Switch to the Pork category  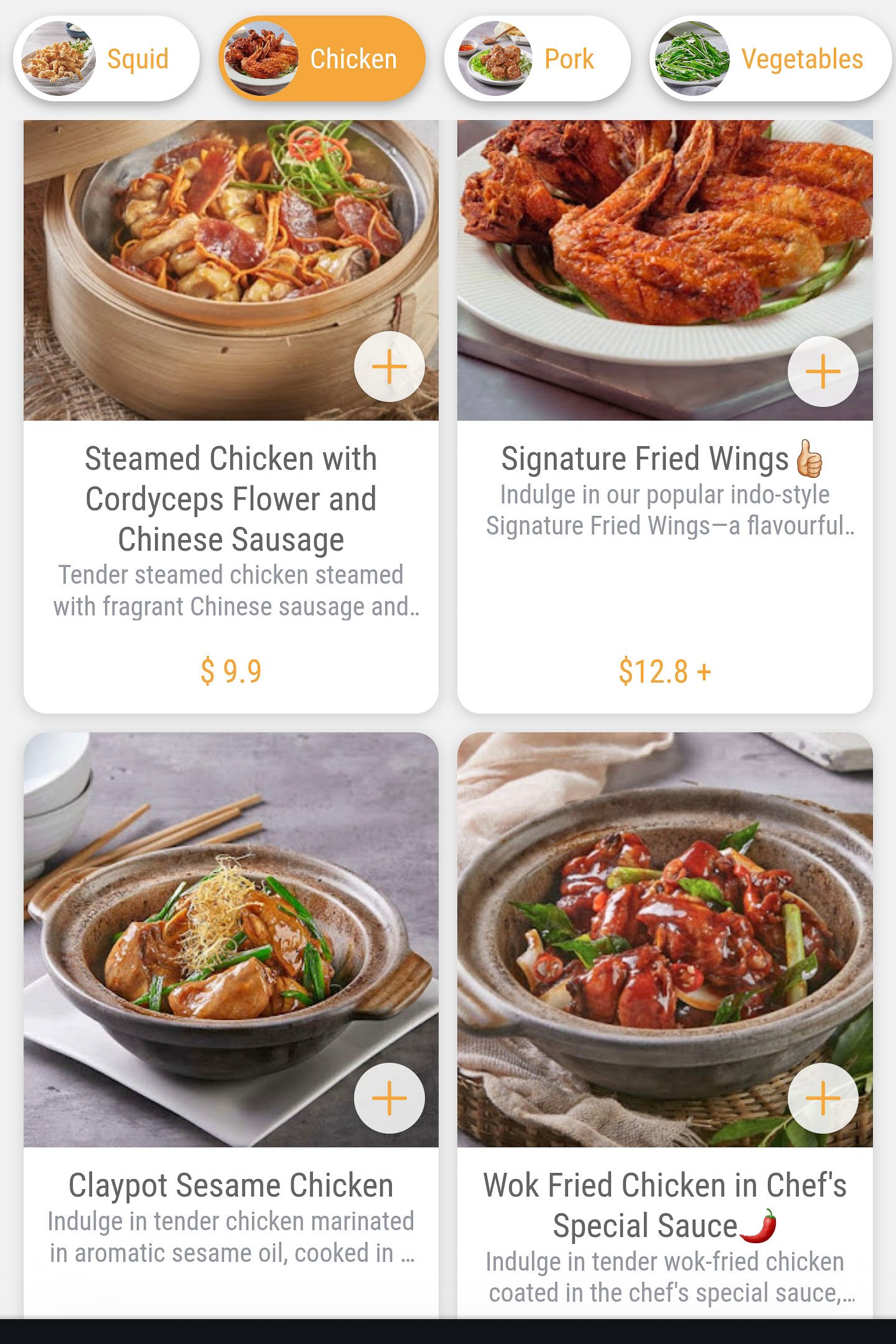coord(537,59)
